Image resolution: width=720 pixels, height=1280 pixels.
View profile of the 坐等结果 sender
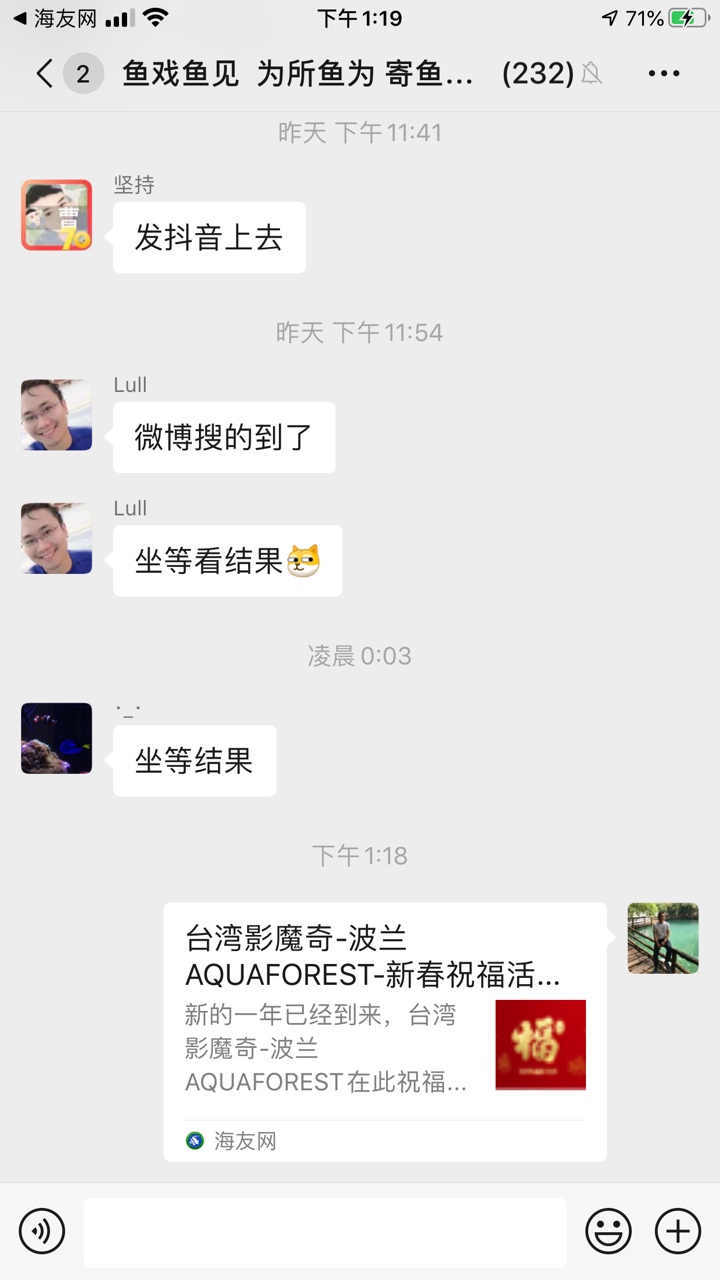click(x=57, y=739)
